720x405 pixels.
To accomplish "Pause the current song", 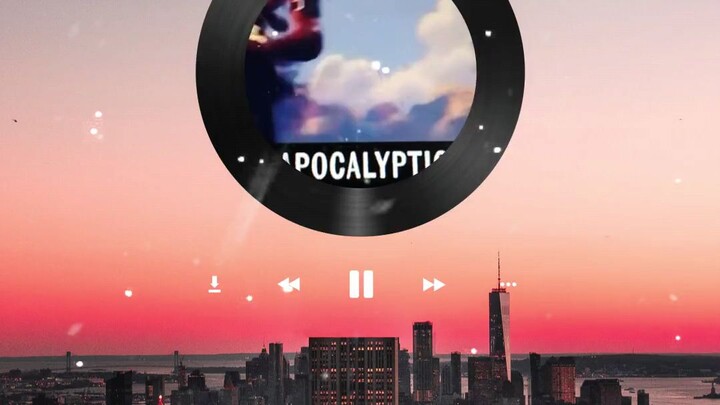I will point(361,284).
